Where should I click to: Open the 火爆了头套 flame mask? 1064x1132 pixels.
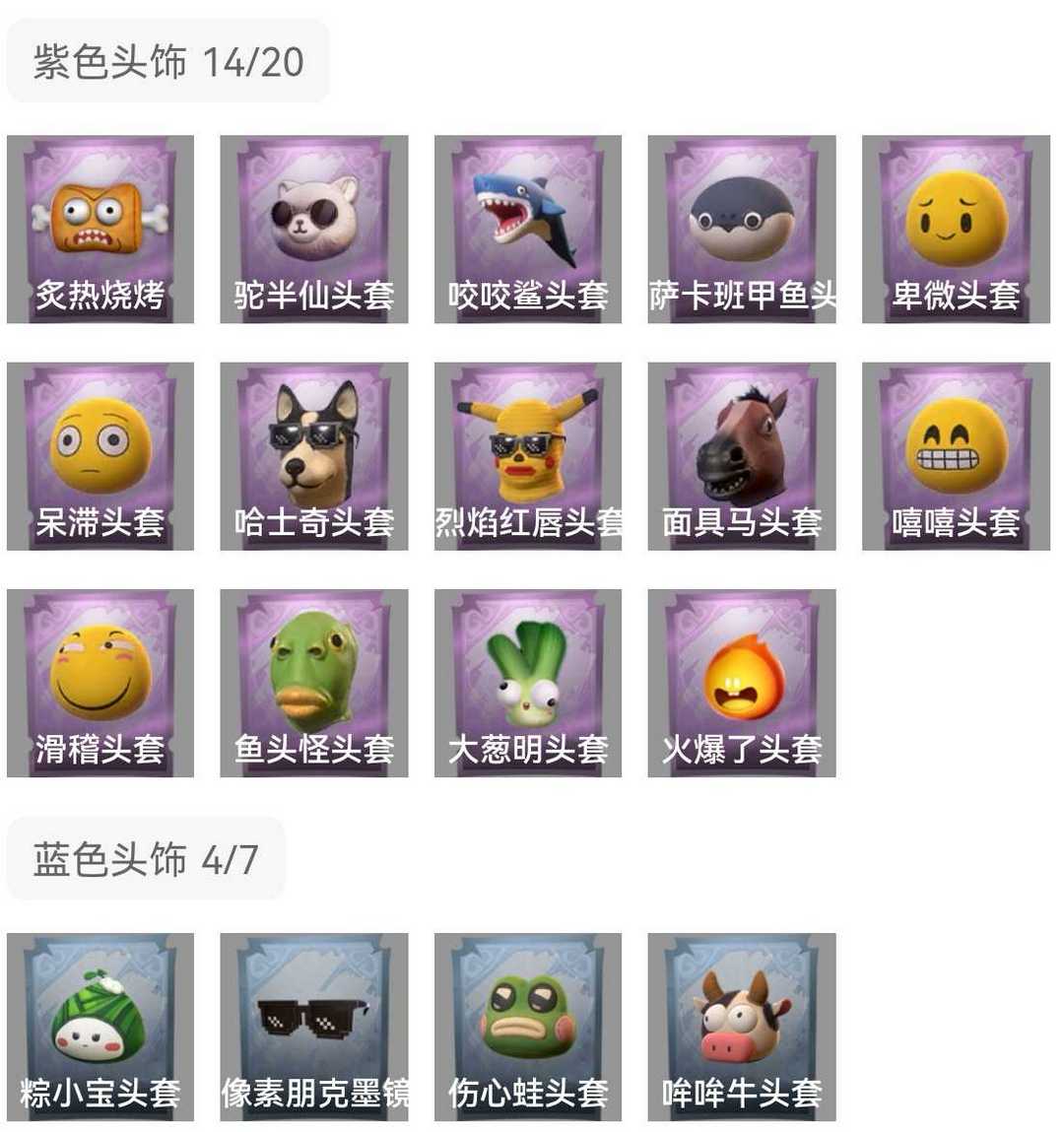(x=740, y=684)
